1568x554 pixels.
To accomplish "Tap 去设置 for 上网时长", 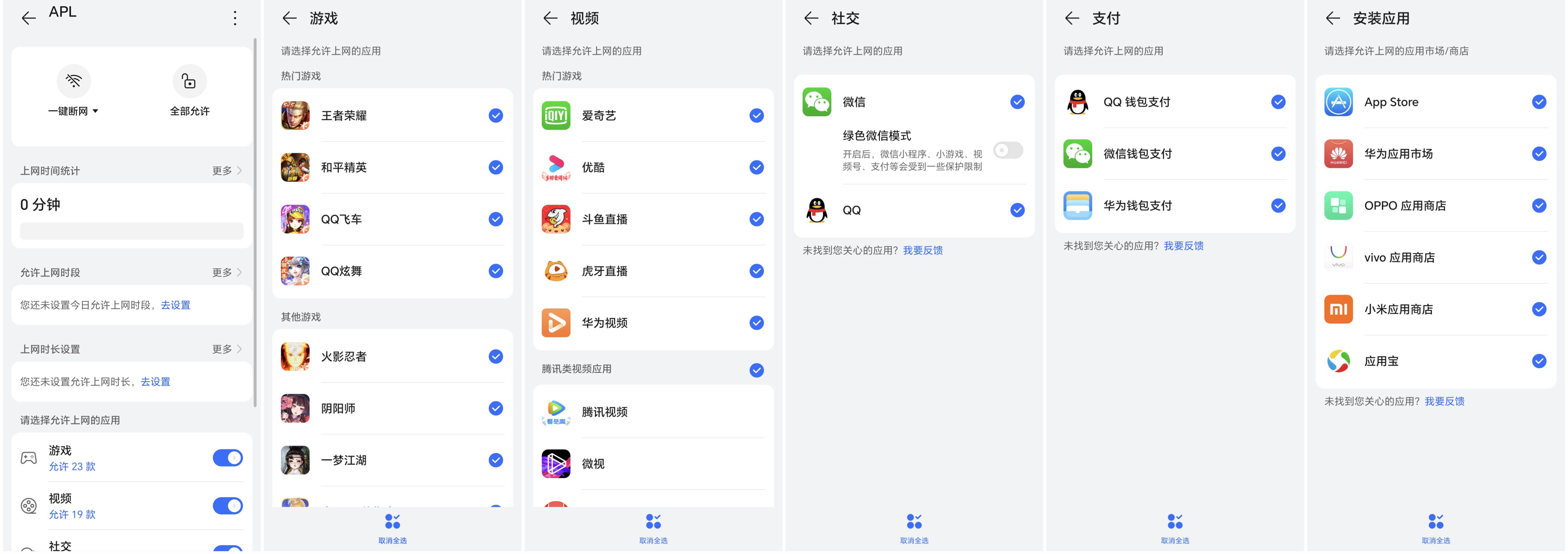I will tap(155, 382).
